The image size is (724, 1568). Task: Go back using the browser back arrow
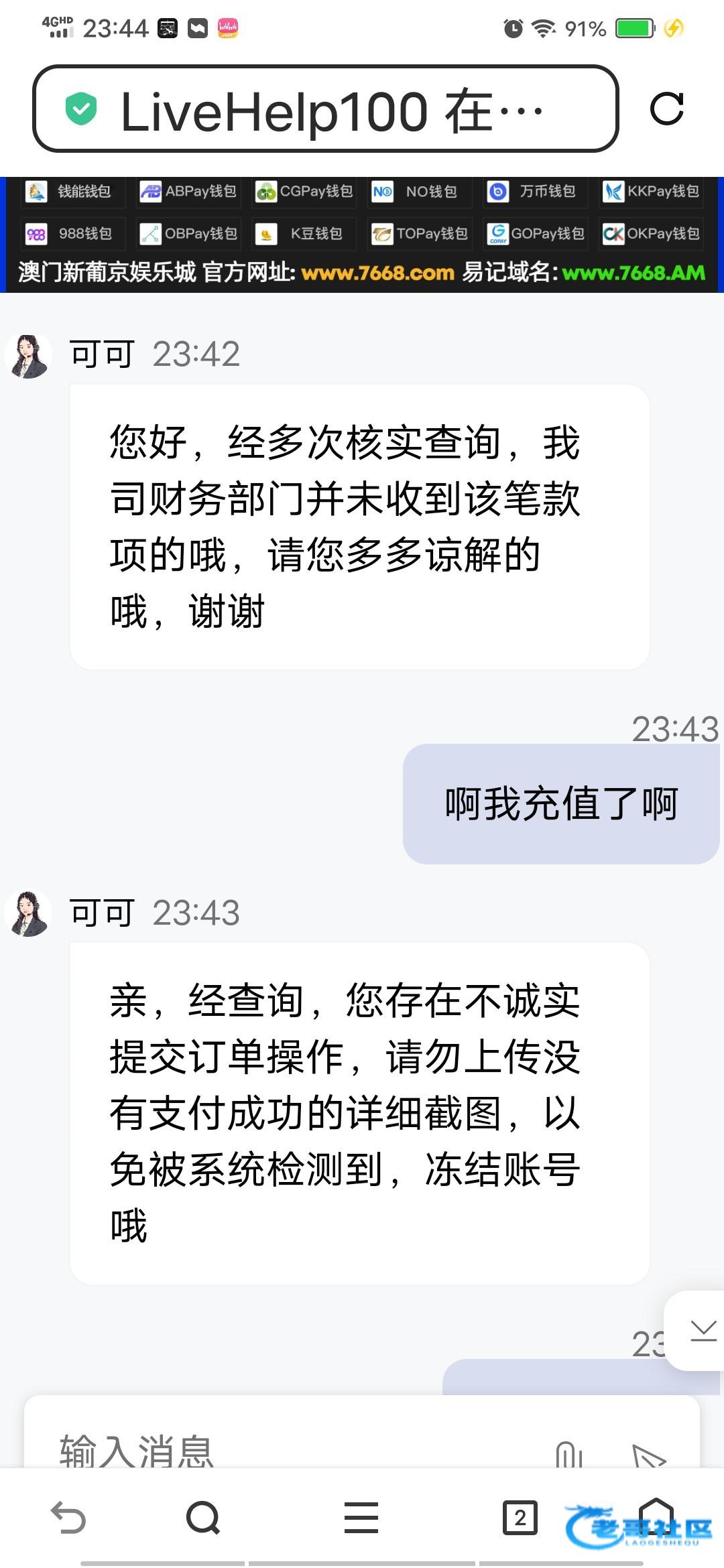[68, 1518]
